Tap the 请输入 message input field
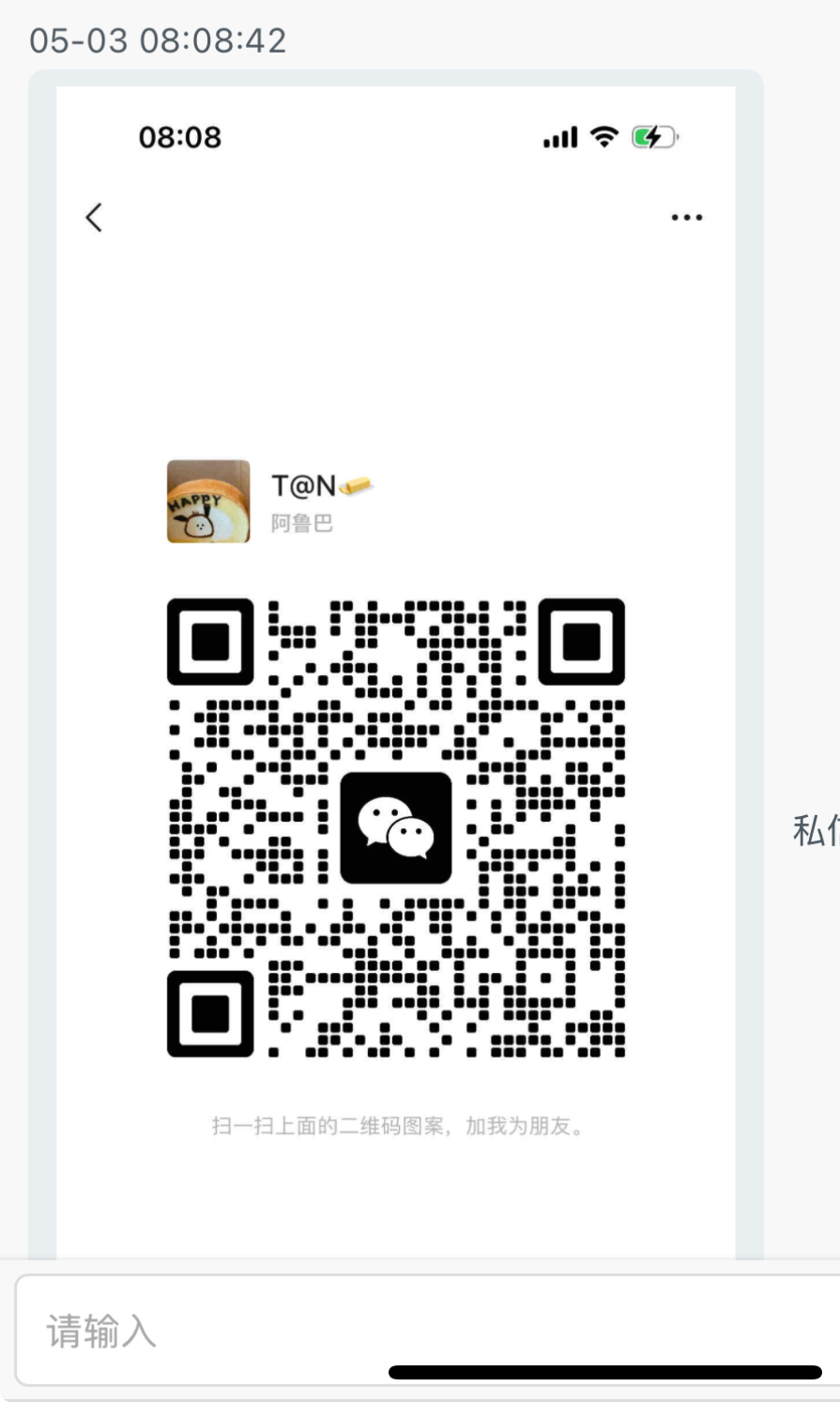 [429, 1330]
